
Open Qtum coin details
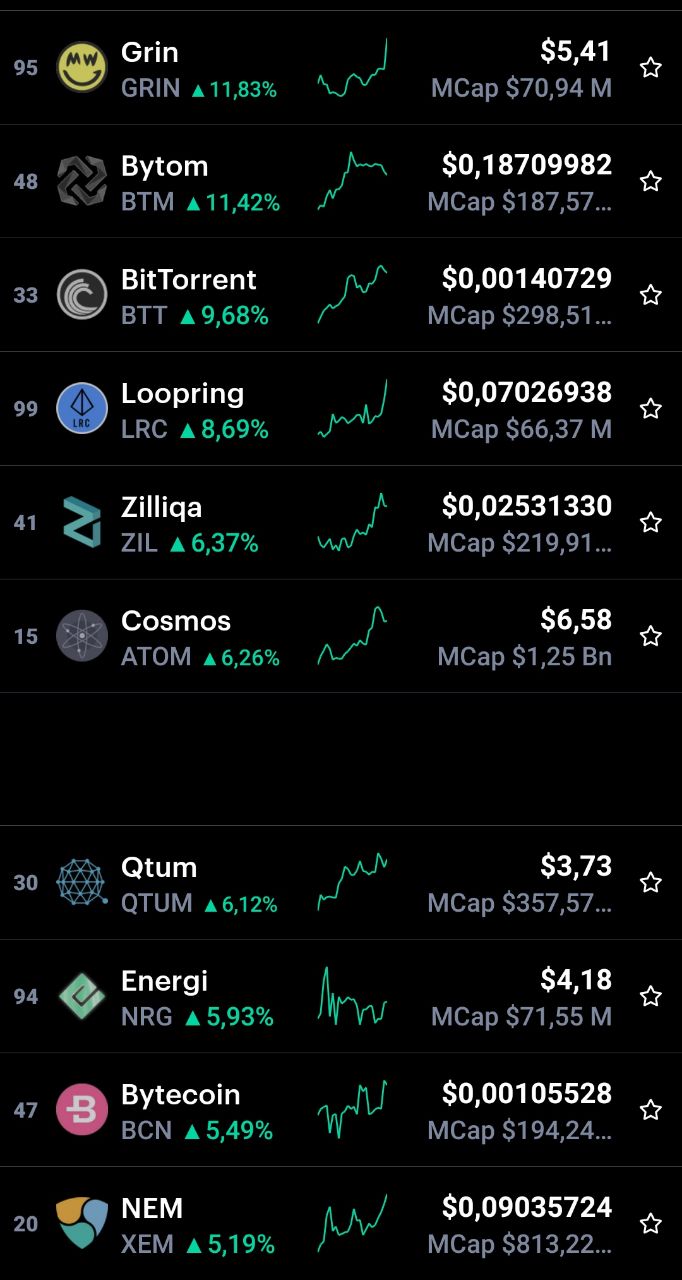341,883
